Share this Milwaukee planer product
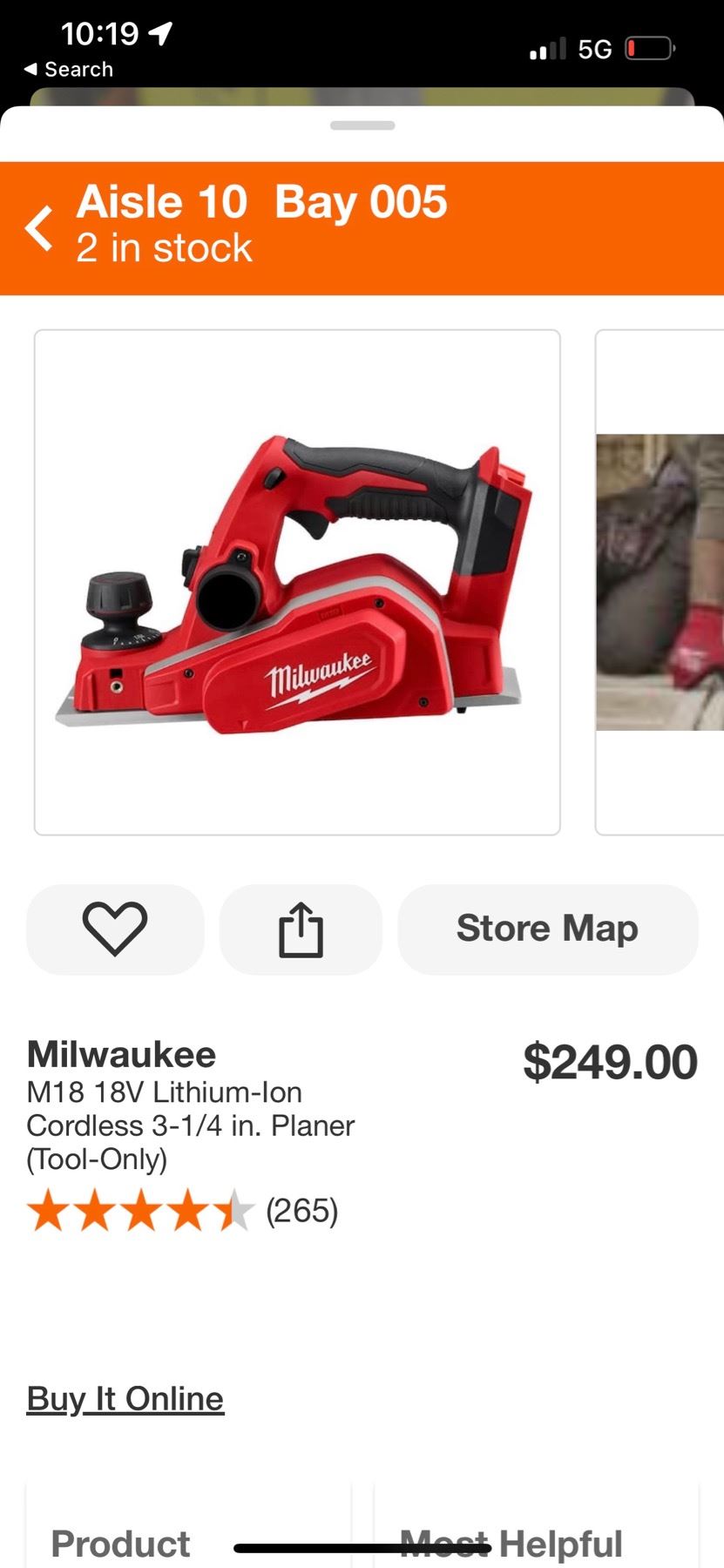Viewport: 724px width, 1568px height. [301, 929]
